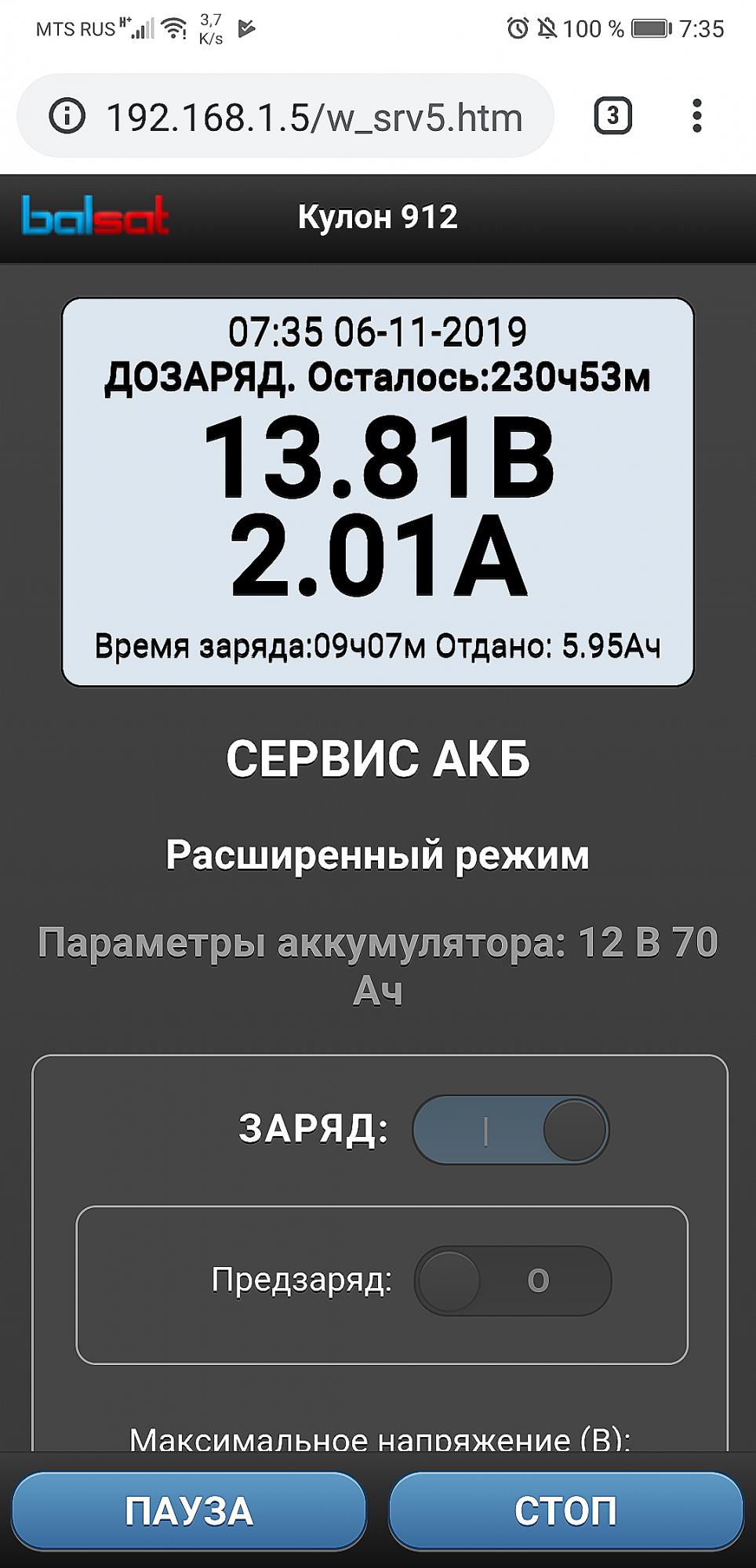The height and width of the screenshot is (1568, 756).
Task: Toggle the ЗАРЯД switch
Action: 511,1130
